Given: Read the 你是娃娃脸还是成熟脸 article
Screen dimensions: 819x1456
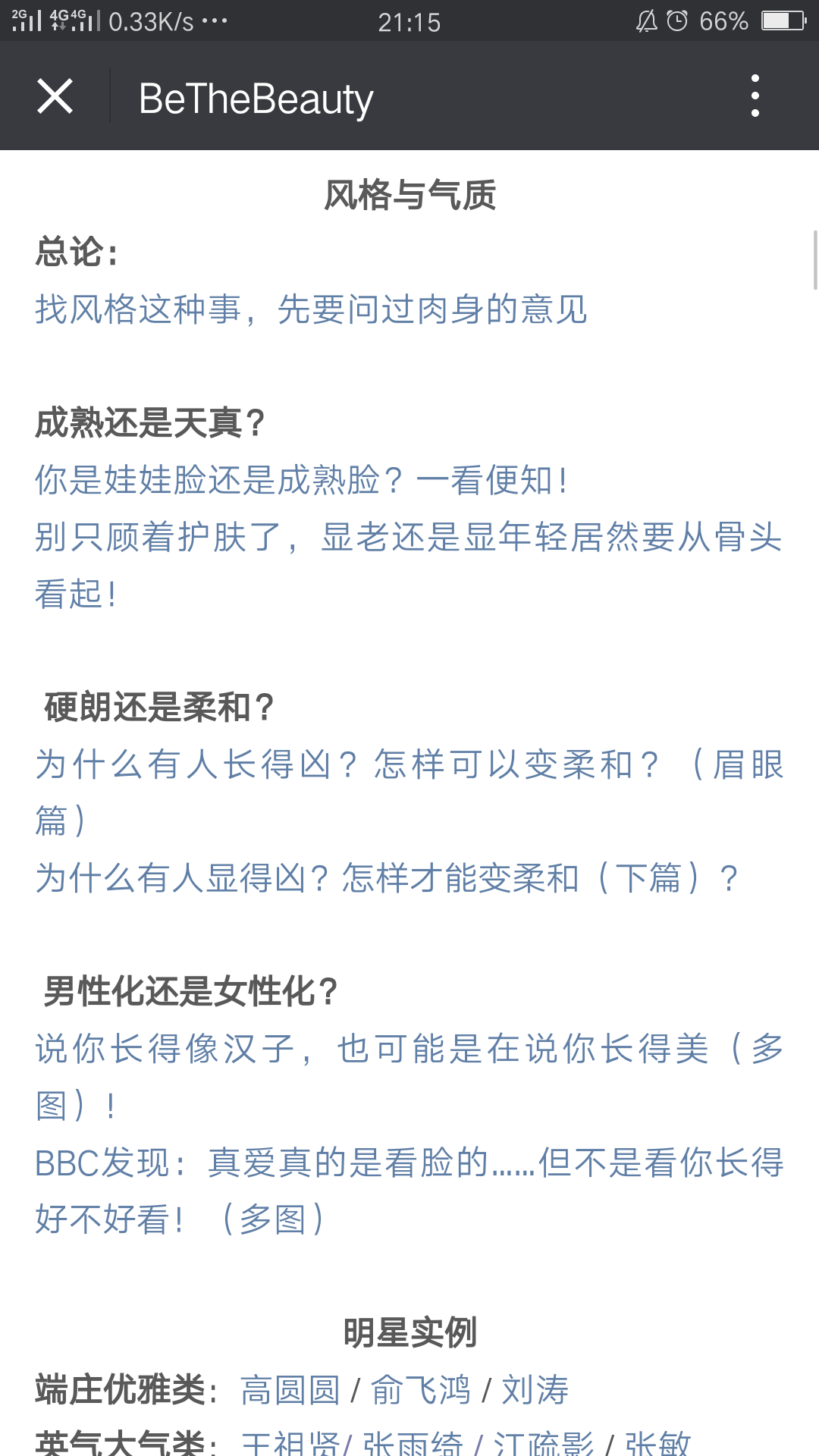Looking at the screenshot, I should click(301, 480).
